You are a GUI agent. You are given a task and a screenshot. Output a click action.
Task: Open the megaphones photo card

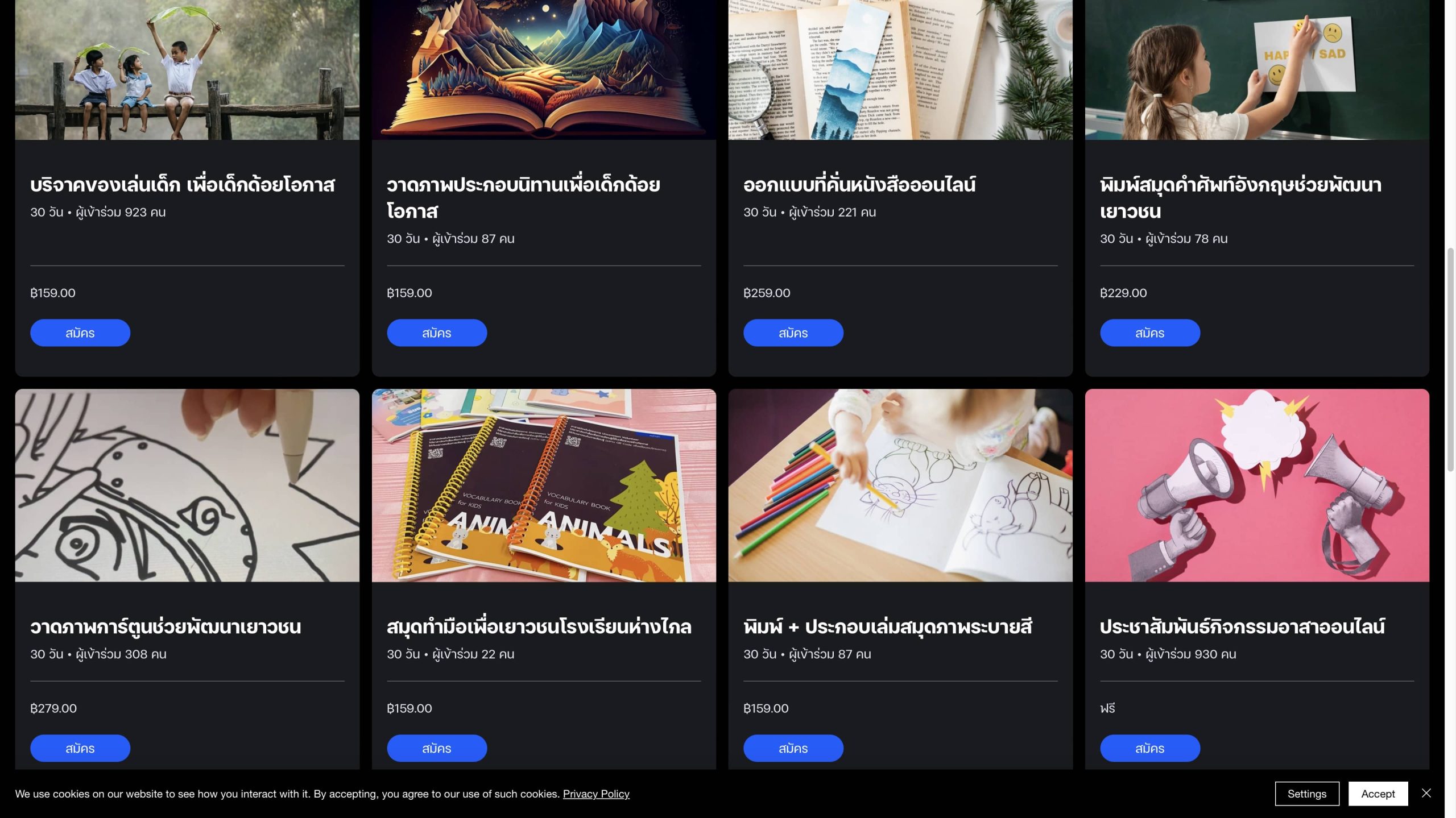click(x=1256, y=485)
